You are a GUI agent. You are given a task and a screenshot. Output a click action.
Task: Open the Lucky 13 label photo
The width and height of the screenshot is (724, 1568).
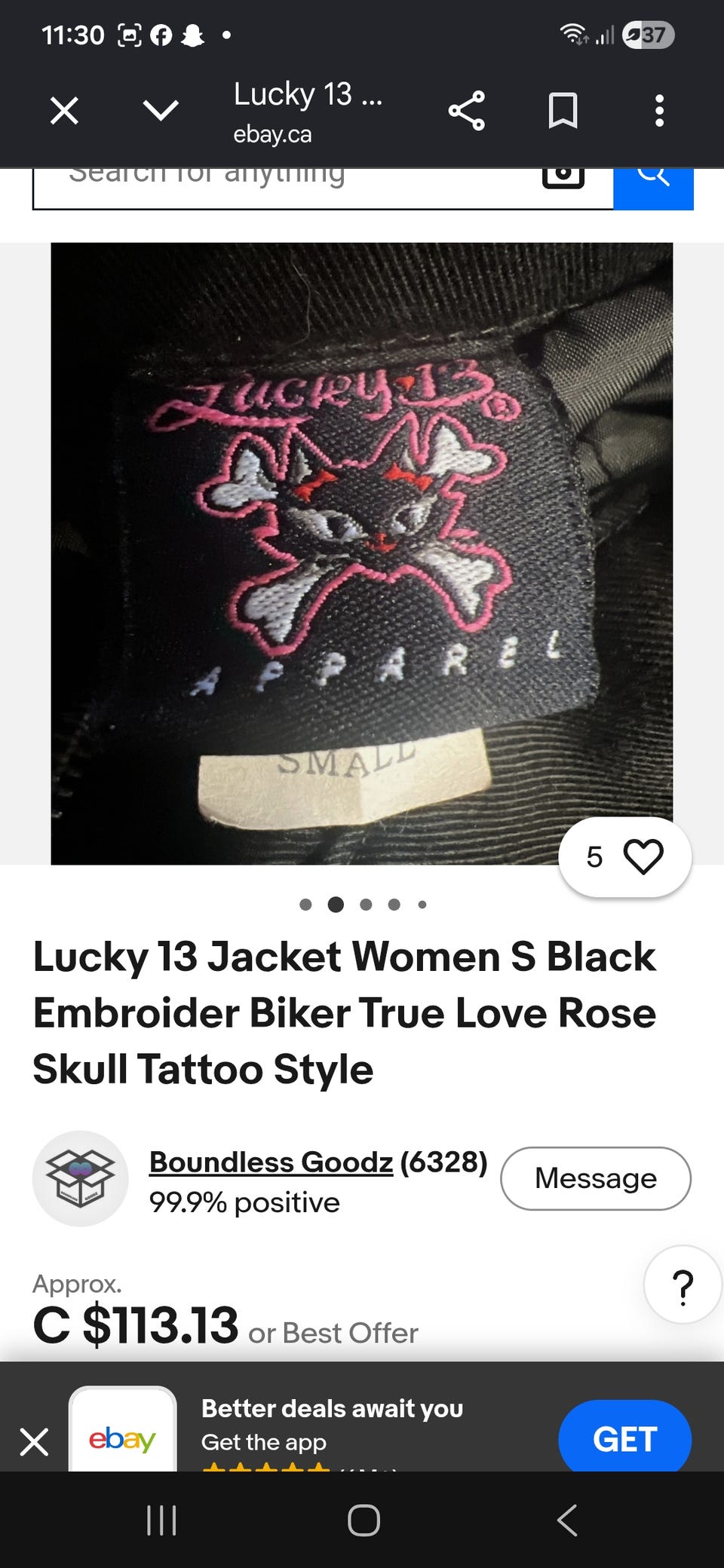pyautogui.click(x=362, y=553)
